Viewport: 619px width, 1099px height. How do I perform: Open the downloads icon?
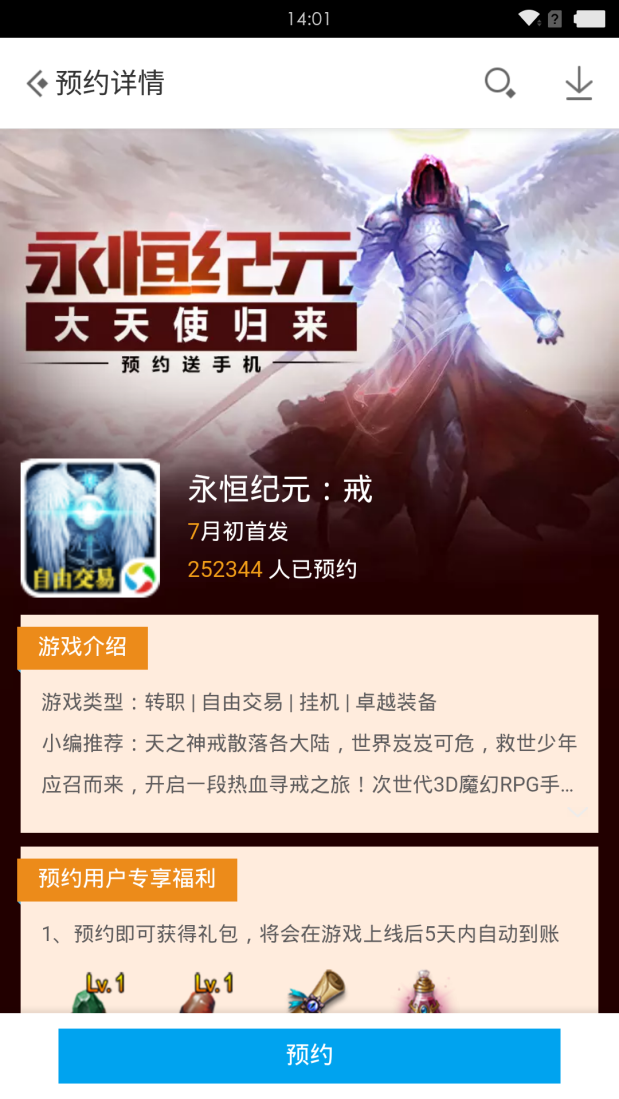tap(579, 84)
